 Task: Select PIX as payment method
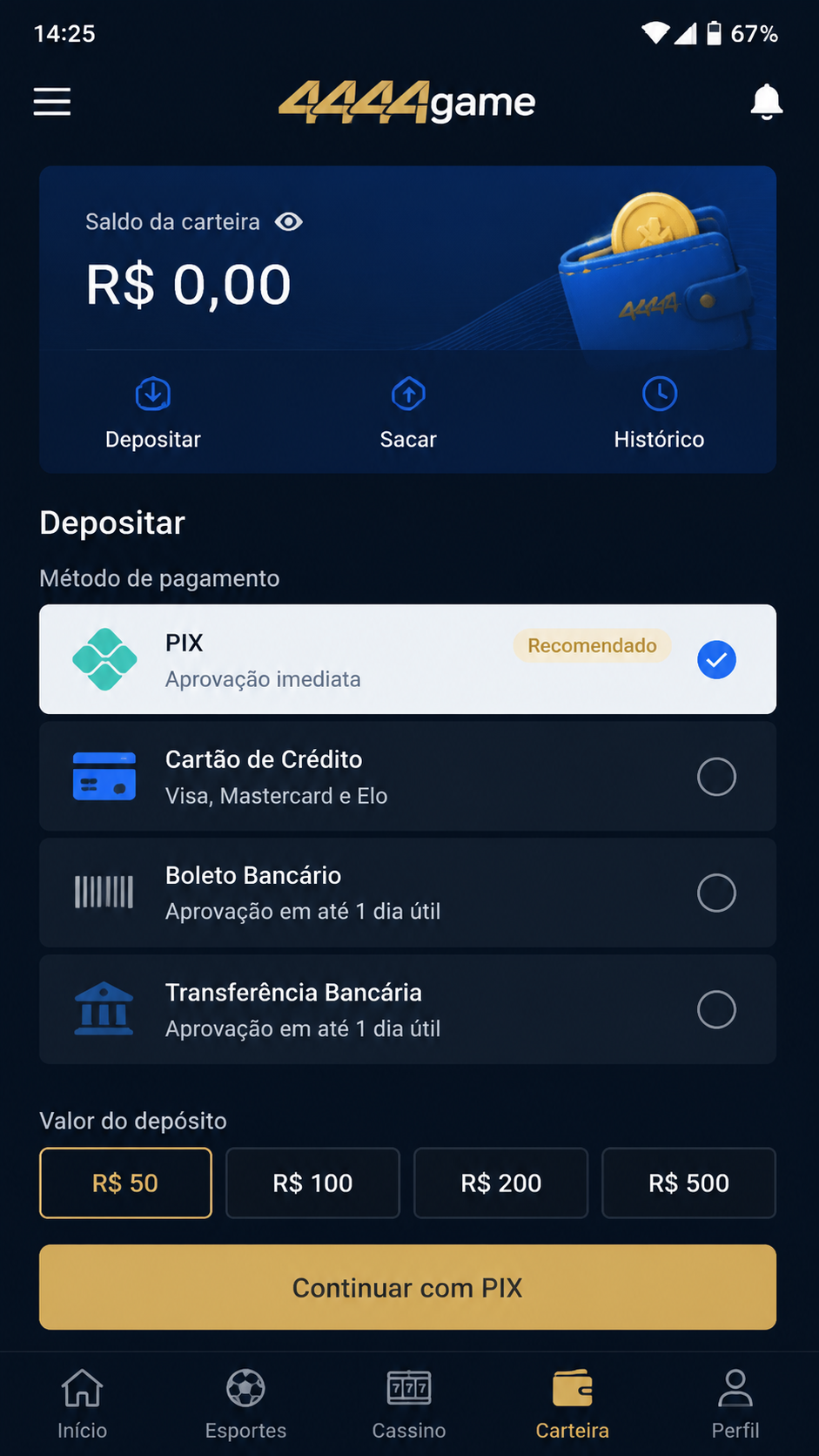point(407,659)
